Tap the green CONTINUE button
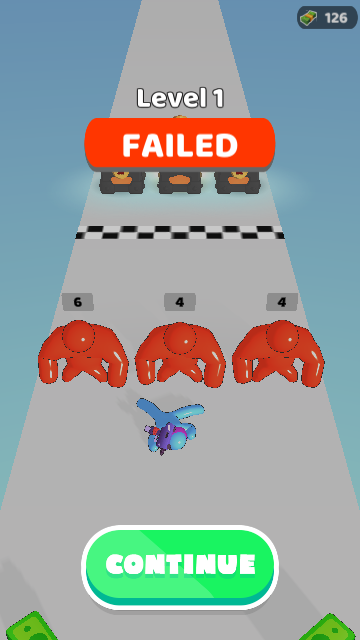The height and width of the screenshot is (640, 360). pos(180,567)
